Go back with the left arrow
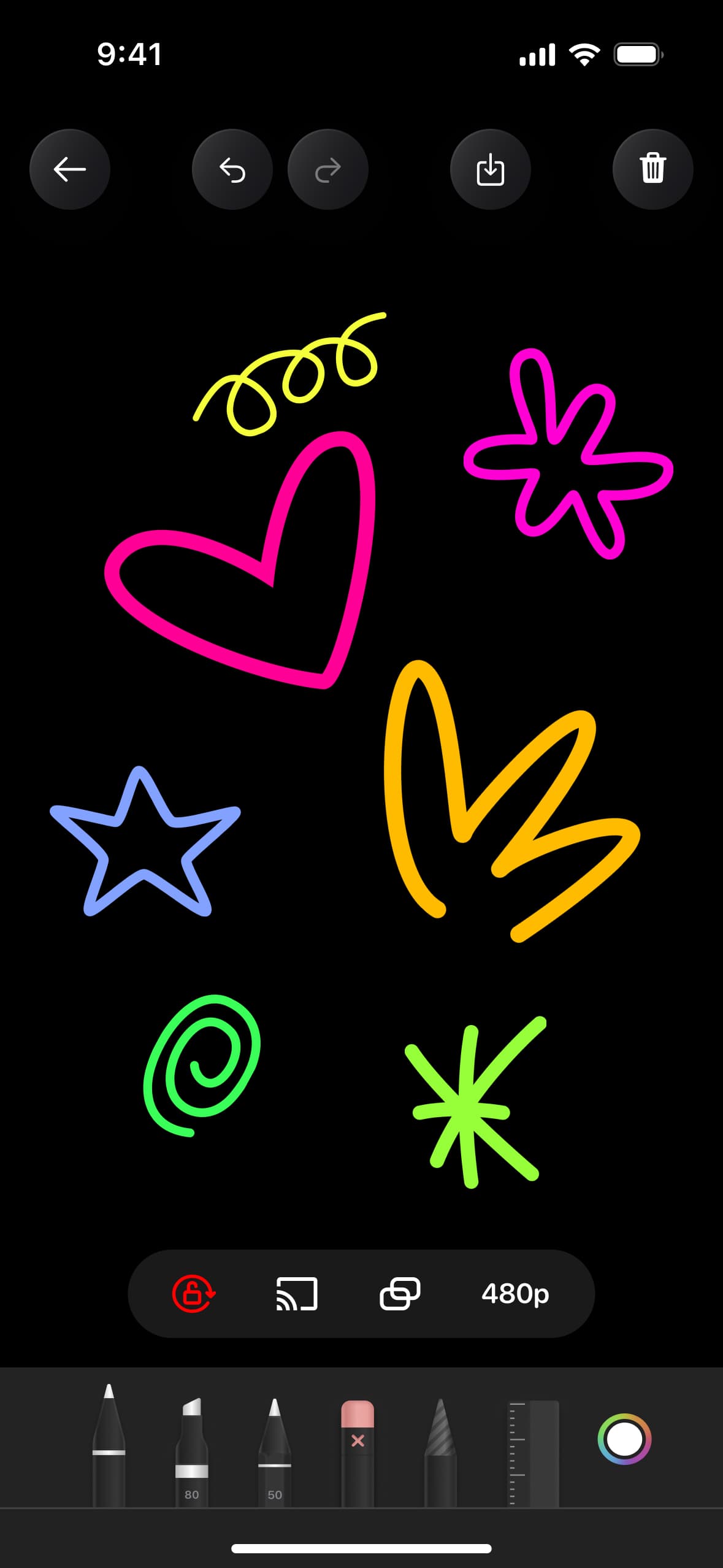This screenshot has height=1568, width=723. [70, 169]
